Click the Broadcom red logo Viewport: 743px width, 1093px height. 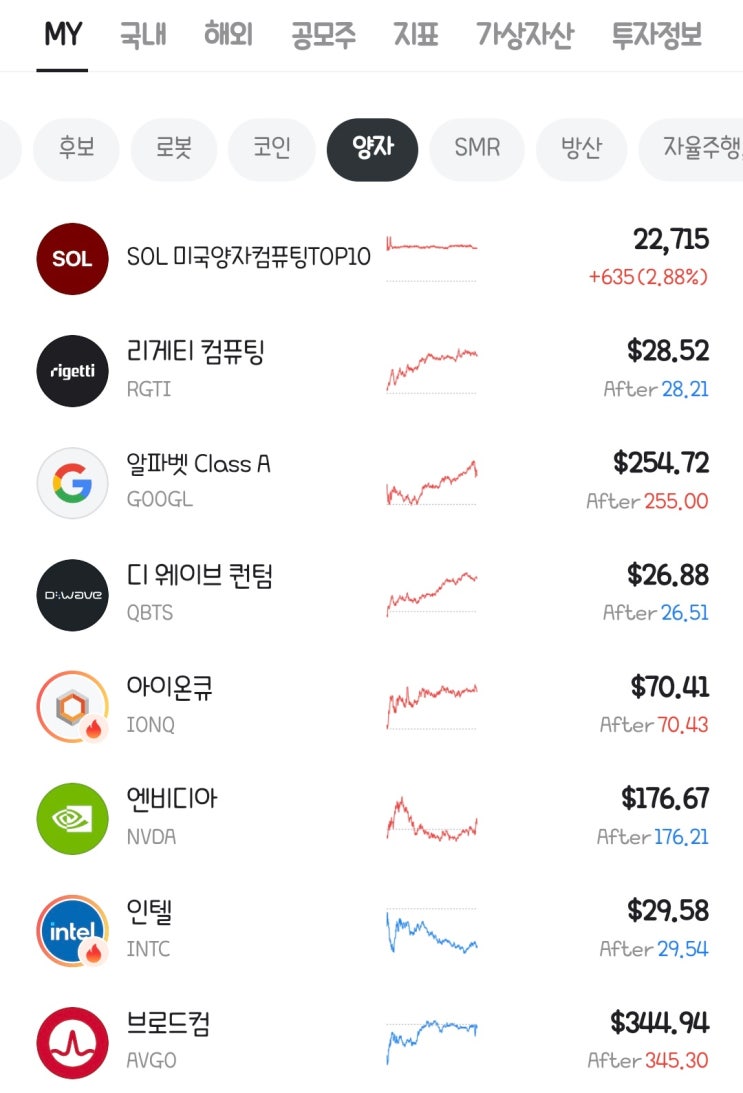pyautogui.click(x=71, y=1042)
